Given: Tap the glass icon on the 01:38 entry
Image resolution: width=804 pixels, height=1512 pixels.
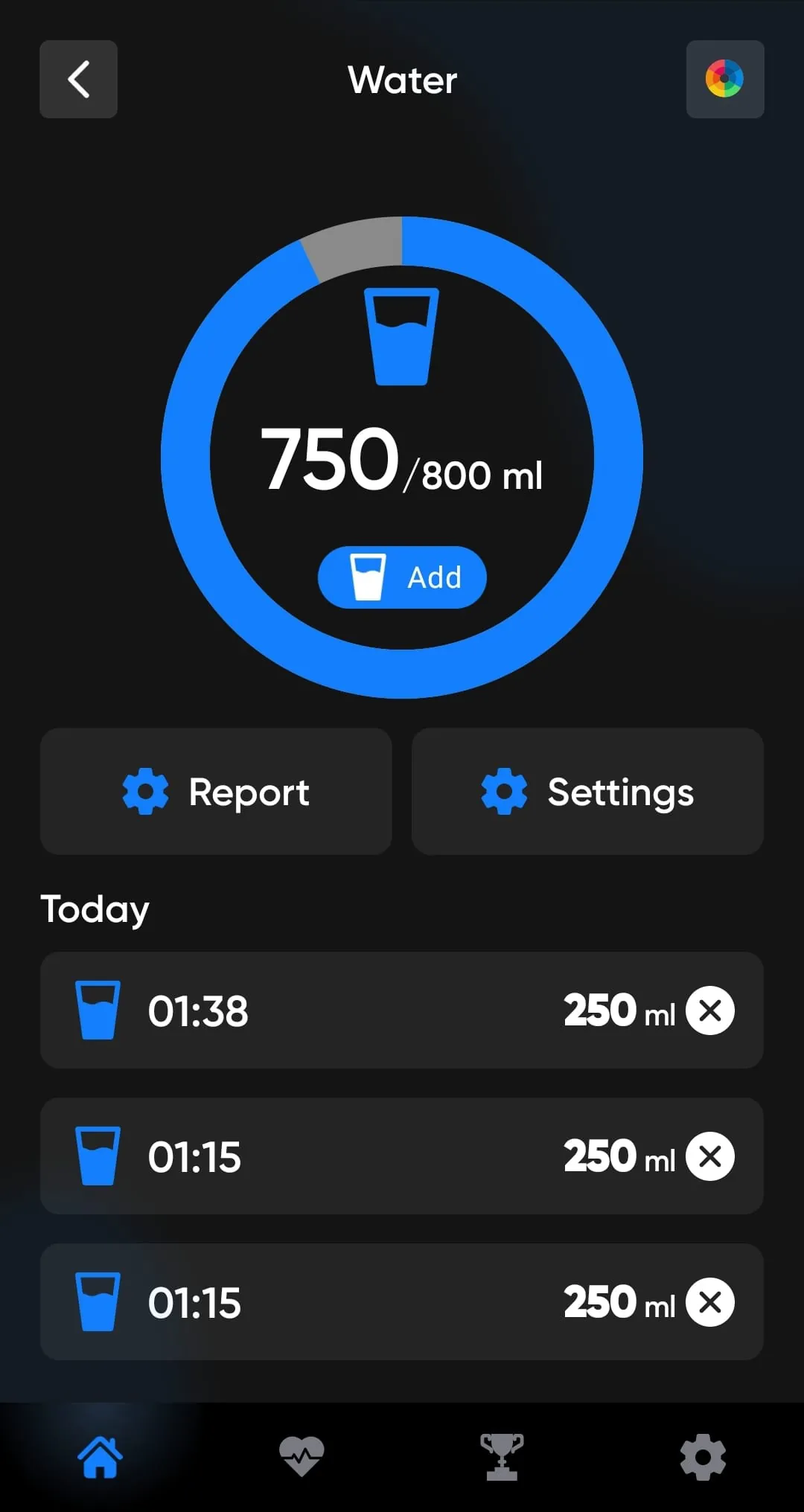Looking at the screenshot, I should (x=98, y=1010).
